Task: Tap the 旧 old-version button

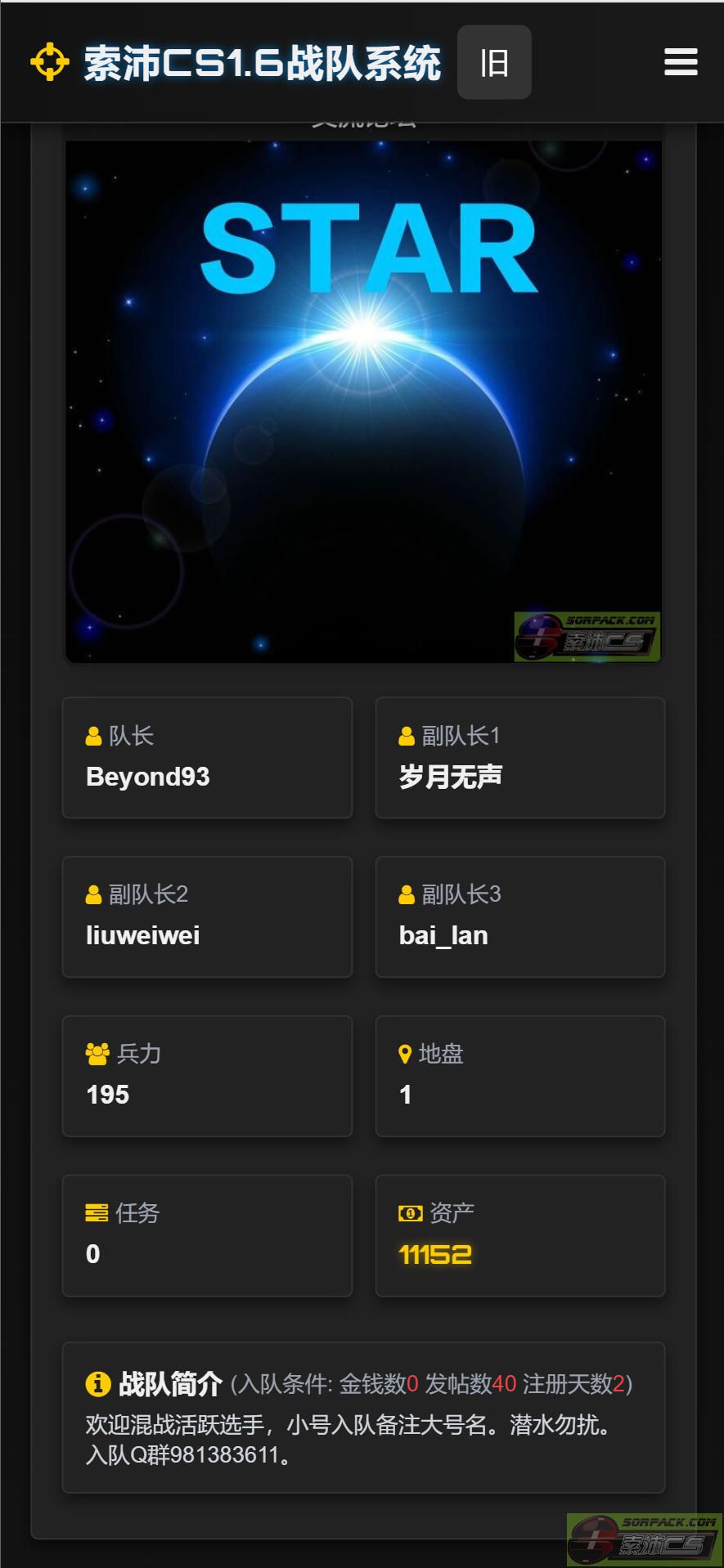Action: click(494, 62)
